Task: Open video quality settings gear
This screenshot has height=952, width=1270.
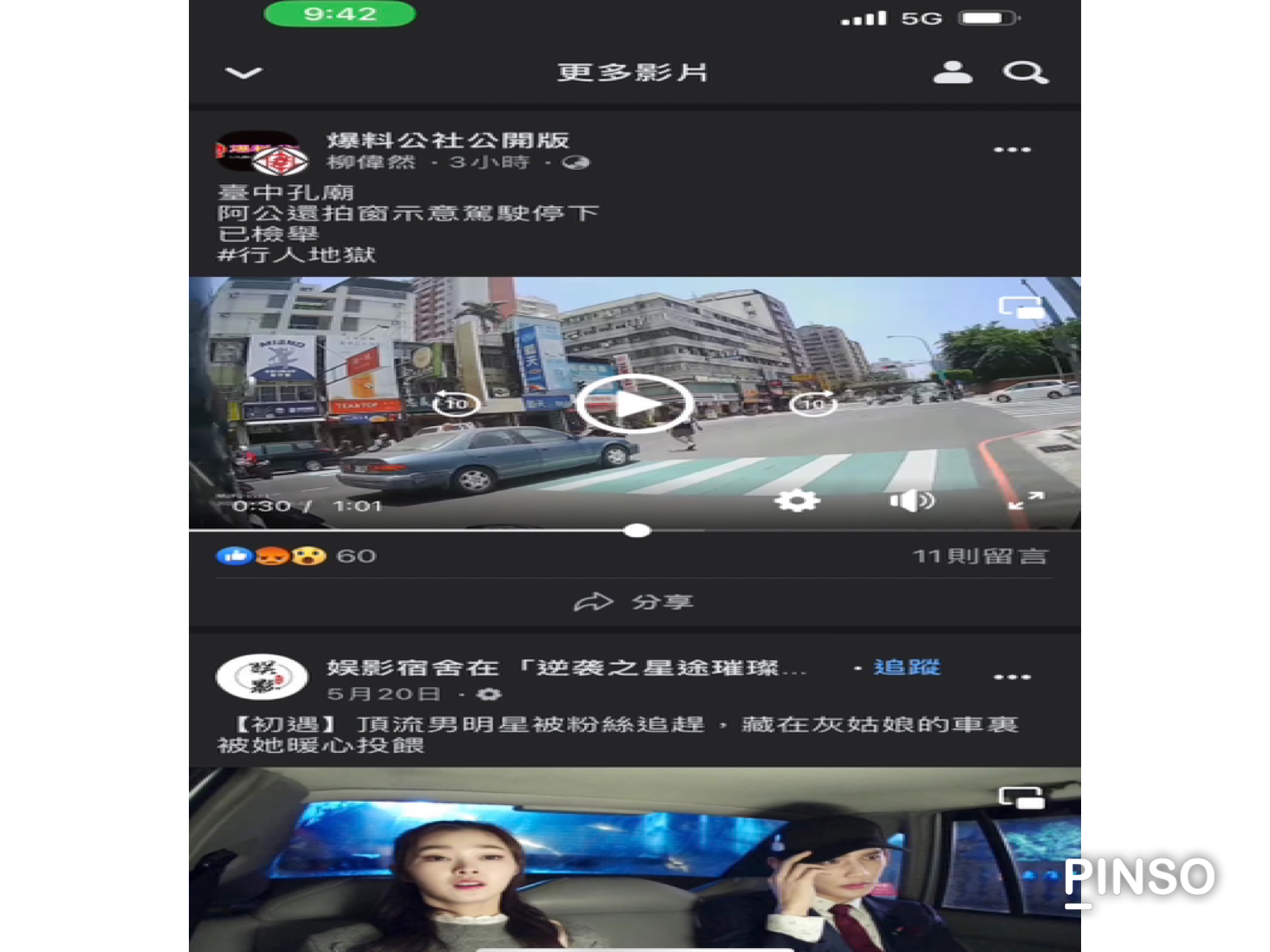Action: [797, 501]
